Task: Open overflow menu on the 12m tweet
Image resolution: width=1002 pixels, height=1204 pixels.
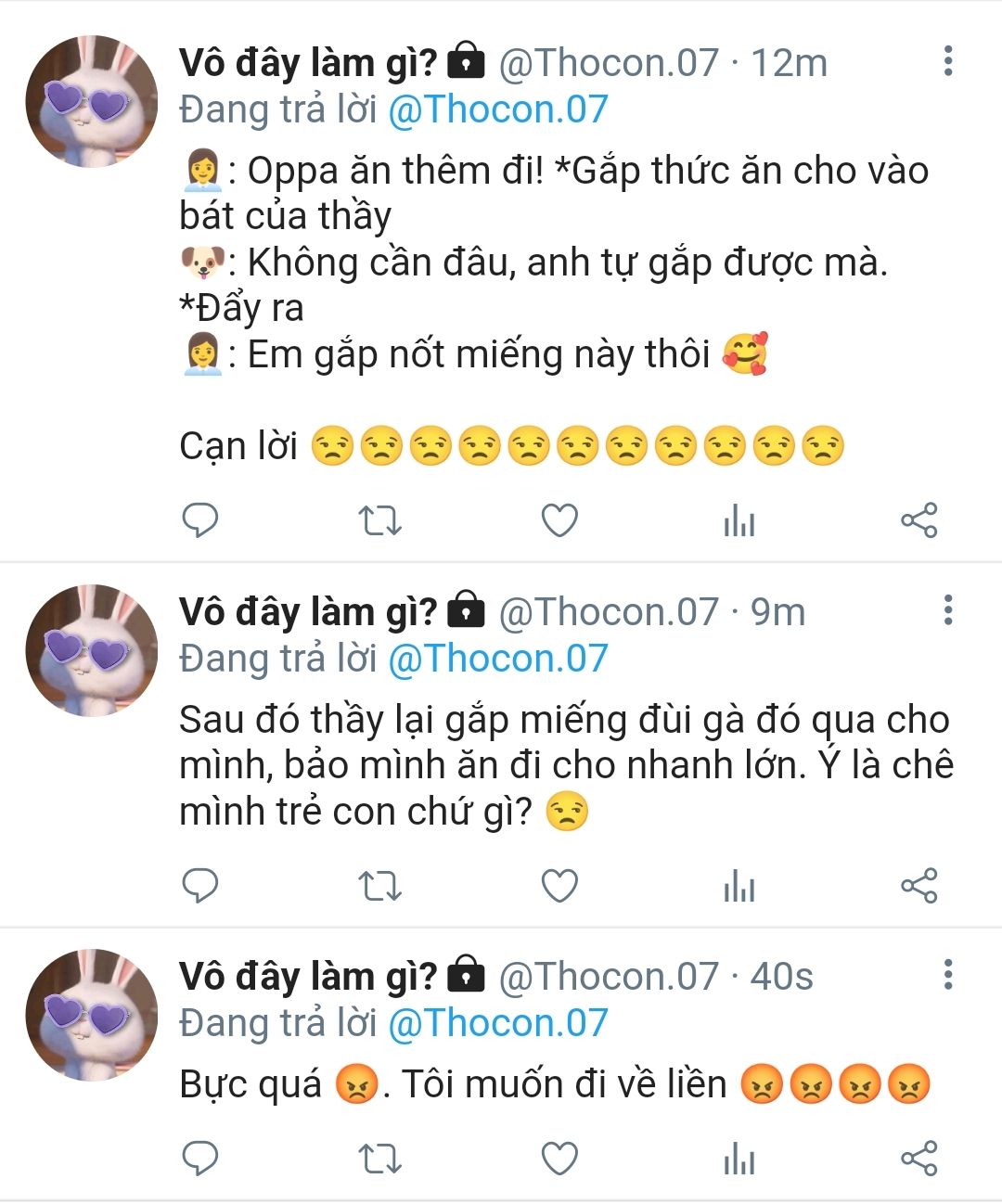Action: [x=947, y=61]
